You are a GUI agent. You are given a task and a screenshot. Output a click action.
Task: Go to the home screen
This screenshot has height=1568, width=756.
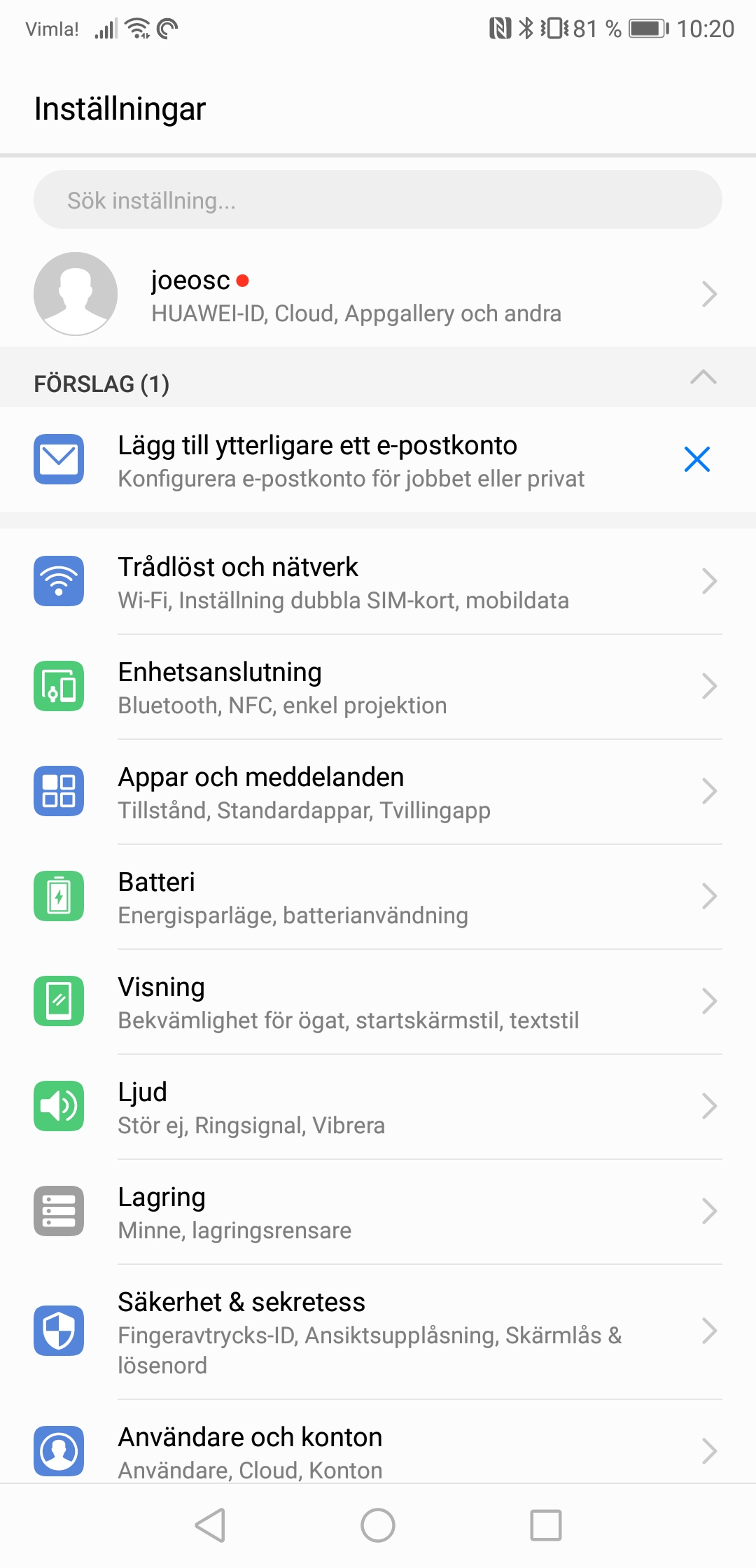point(378,1525)
